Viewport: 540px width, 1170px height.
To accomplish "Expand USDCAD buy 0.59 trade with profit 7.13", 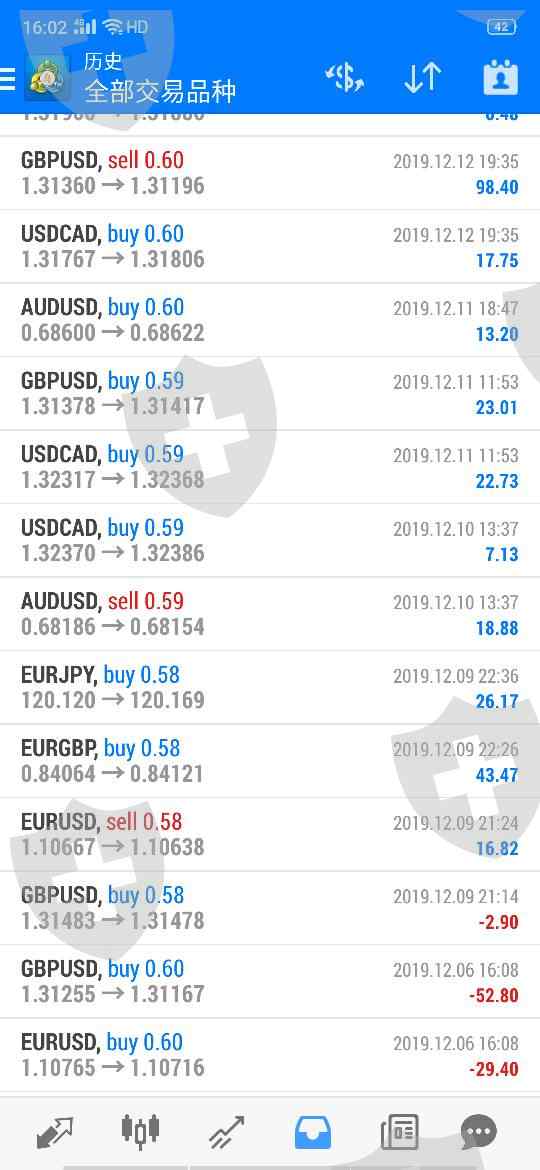I will point(270,540).
